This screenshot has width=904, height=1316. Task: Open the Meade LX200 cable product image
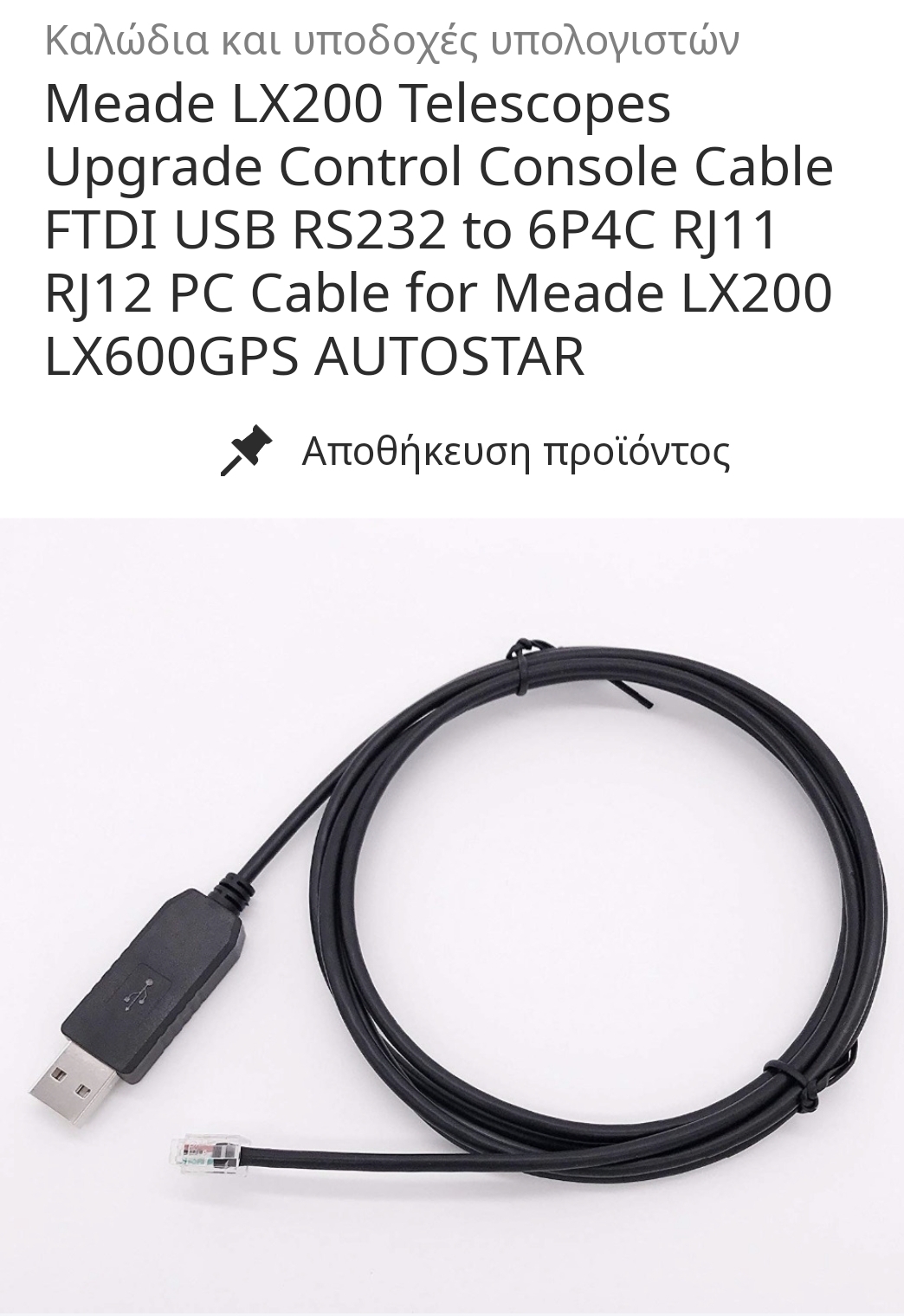452,914
